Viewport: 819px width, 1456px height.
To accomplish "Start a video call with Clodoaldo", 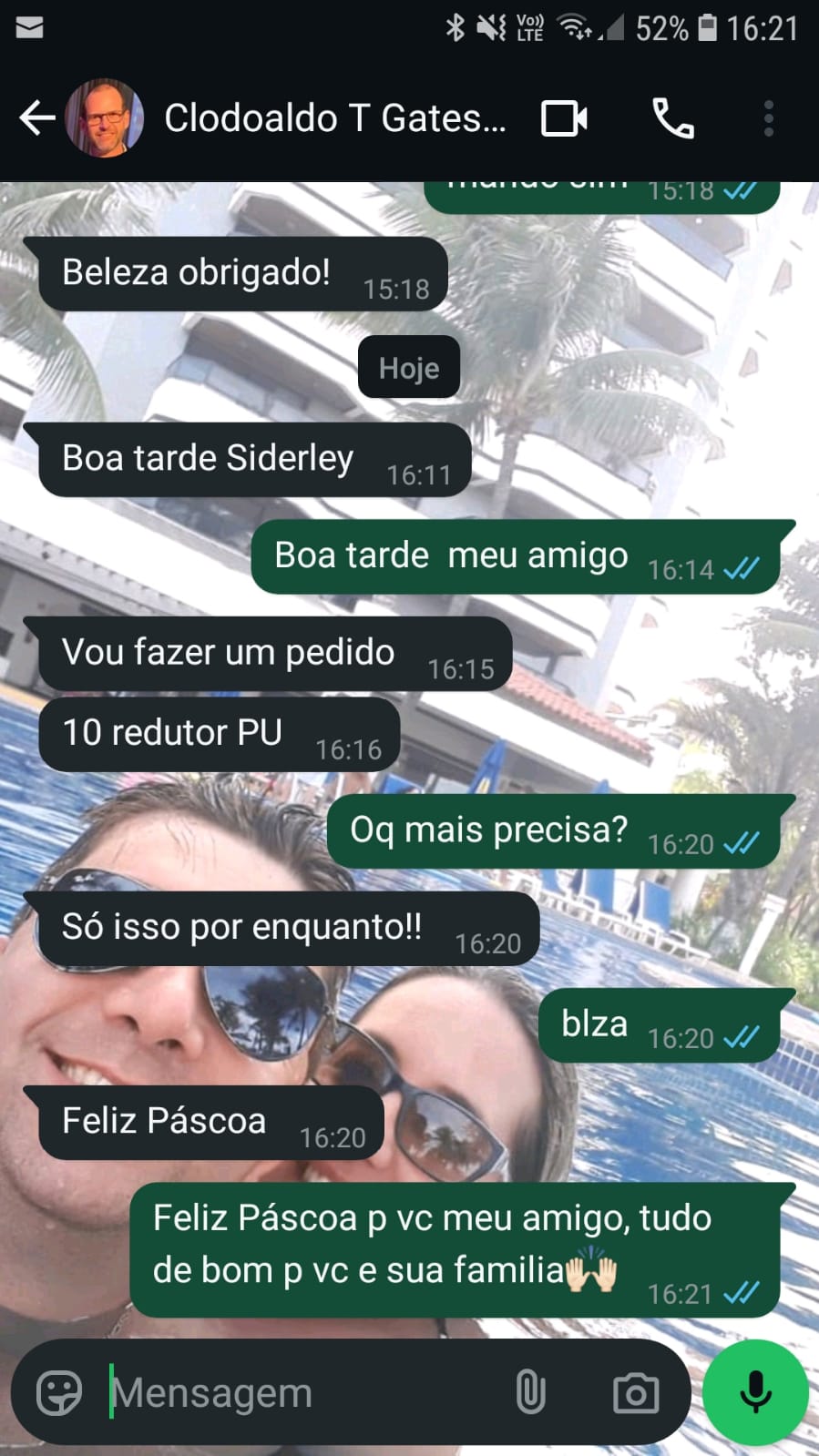I will pyautogui.click(x=564, y=118).
